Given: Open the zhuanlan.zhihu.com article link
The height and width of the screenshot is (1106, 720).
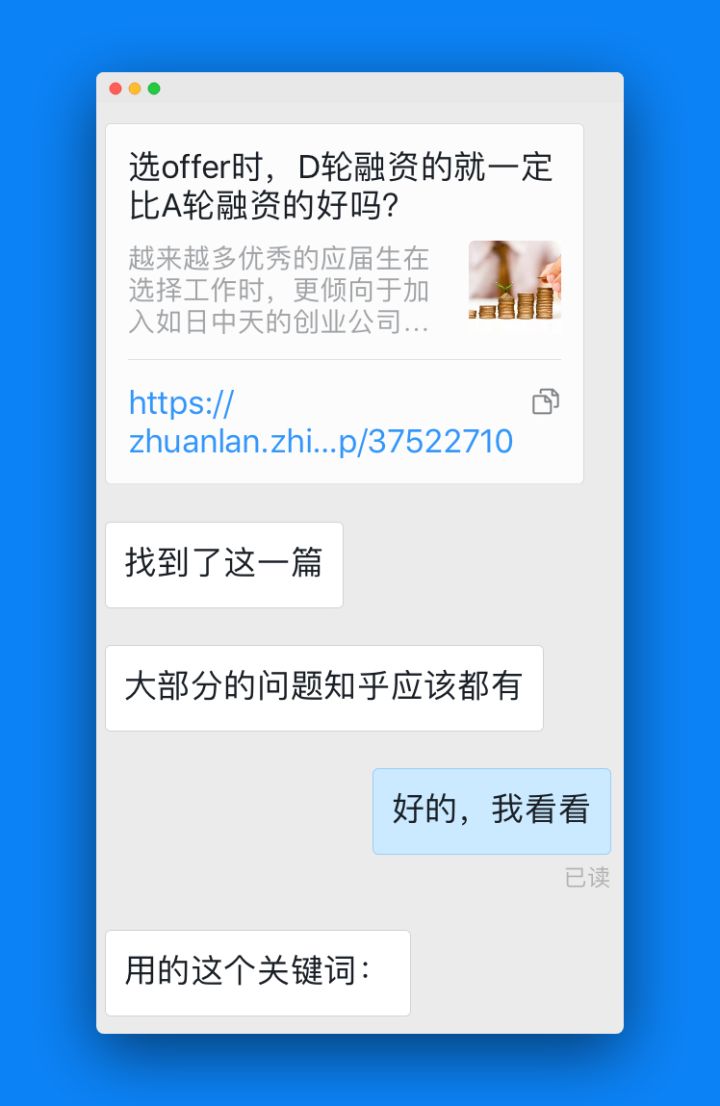Looking at the screenshot, I should pos(320,422).
